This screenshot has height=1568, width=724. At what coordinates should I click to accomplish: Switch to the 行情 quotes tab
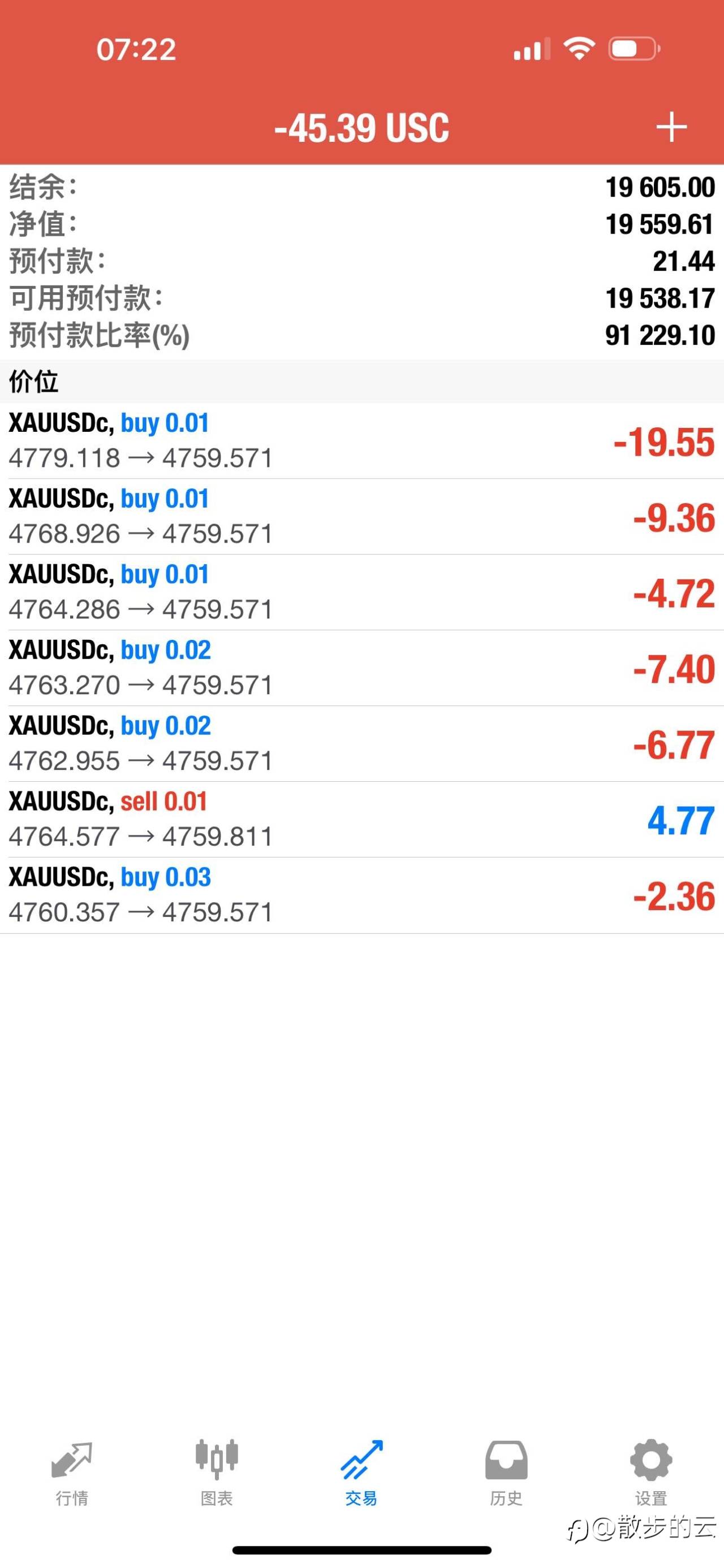[72, 1473]
